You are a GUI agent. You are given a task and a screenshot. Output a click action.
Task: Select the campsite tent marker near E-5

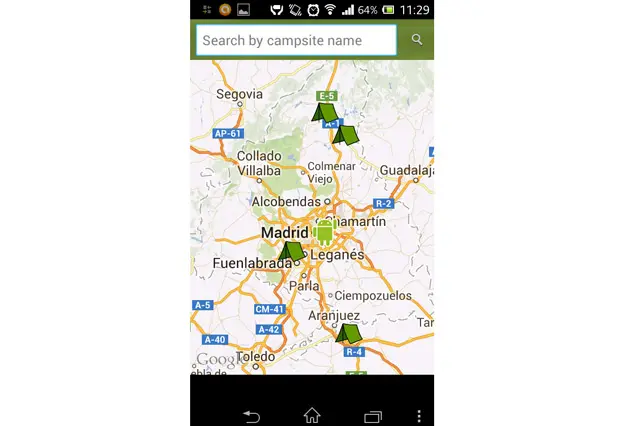coord(324,112)
